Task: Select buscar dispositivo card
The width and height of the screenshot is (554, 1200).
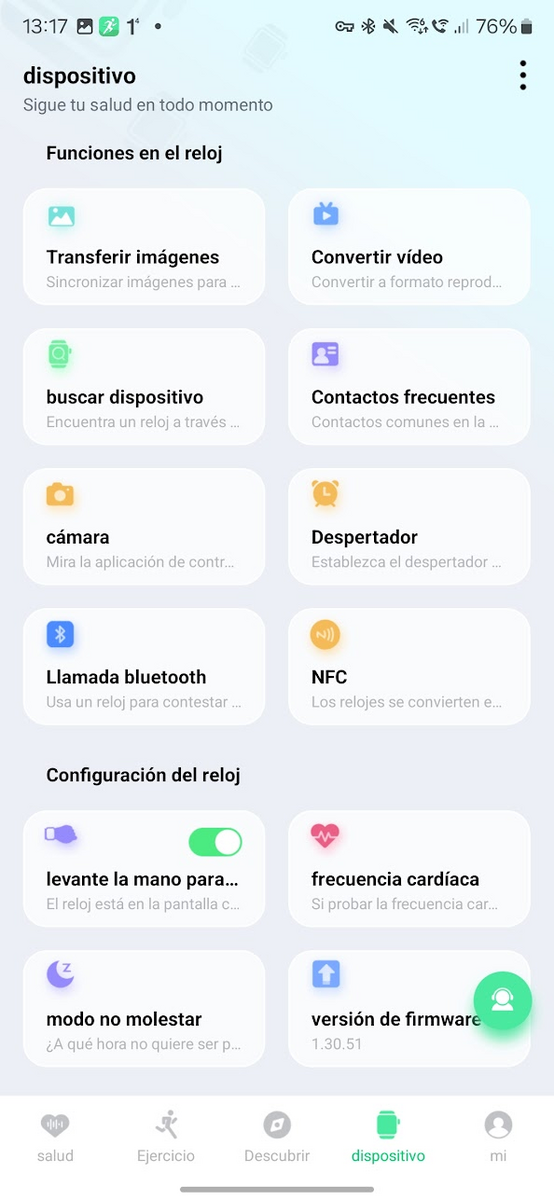Action: 144,387
